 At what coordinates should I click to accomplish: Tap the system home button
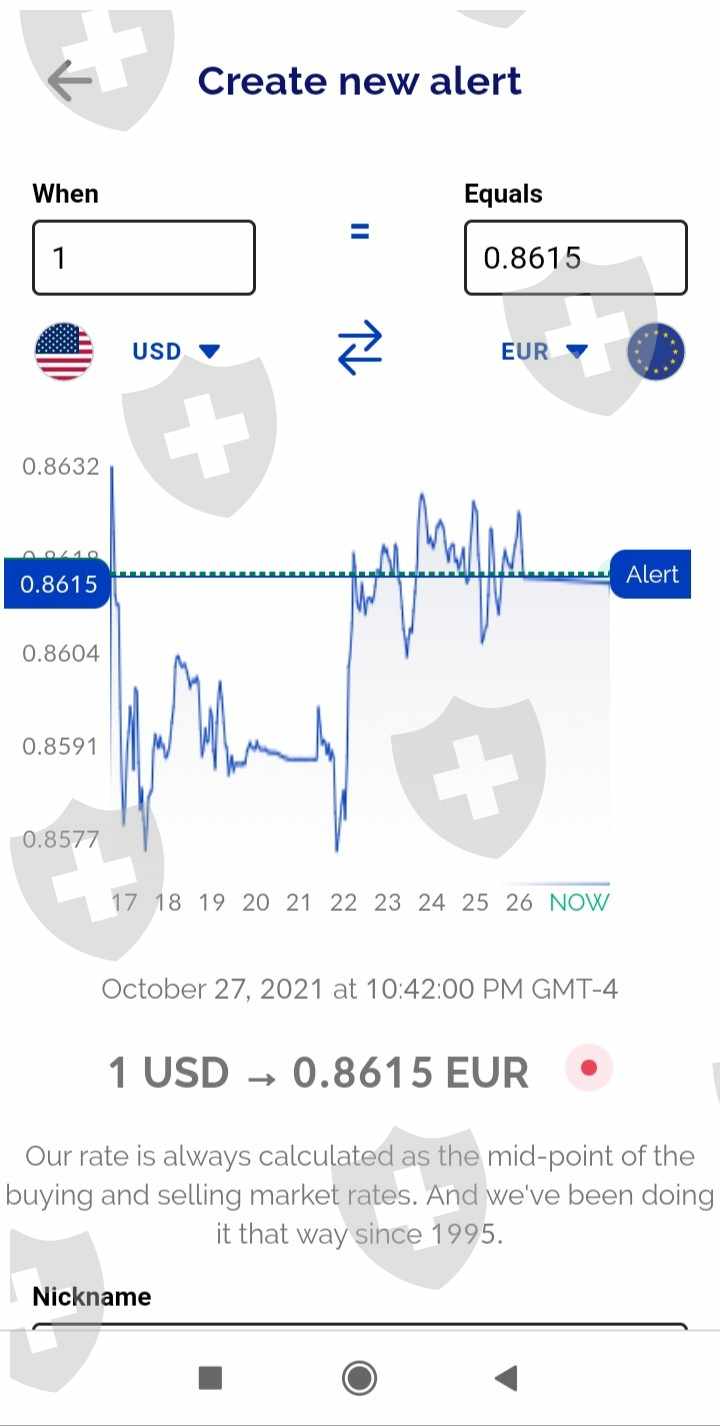coord(359,1378)
